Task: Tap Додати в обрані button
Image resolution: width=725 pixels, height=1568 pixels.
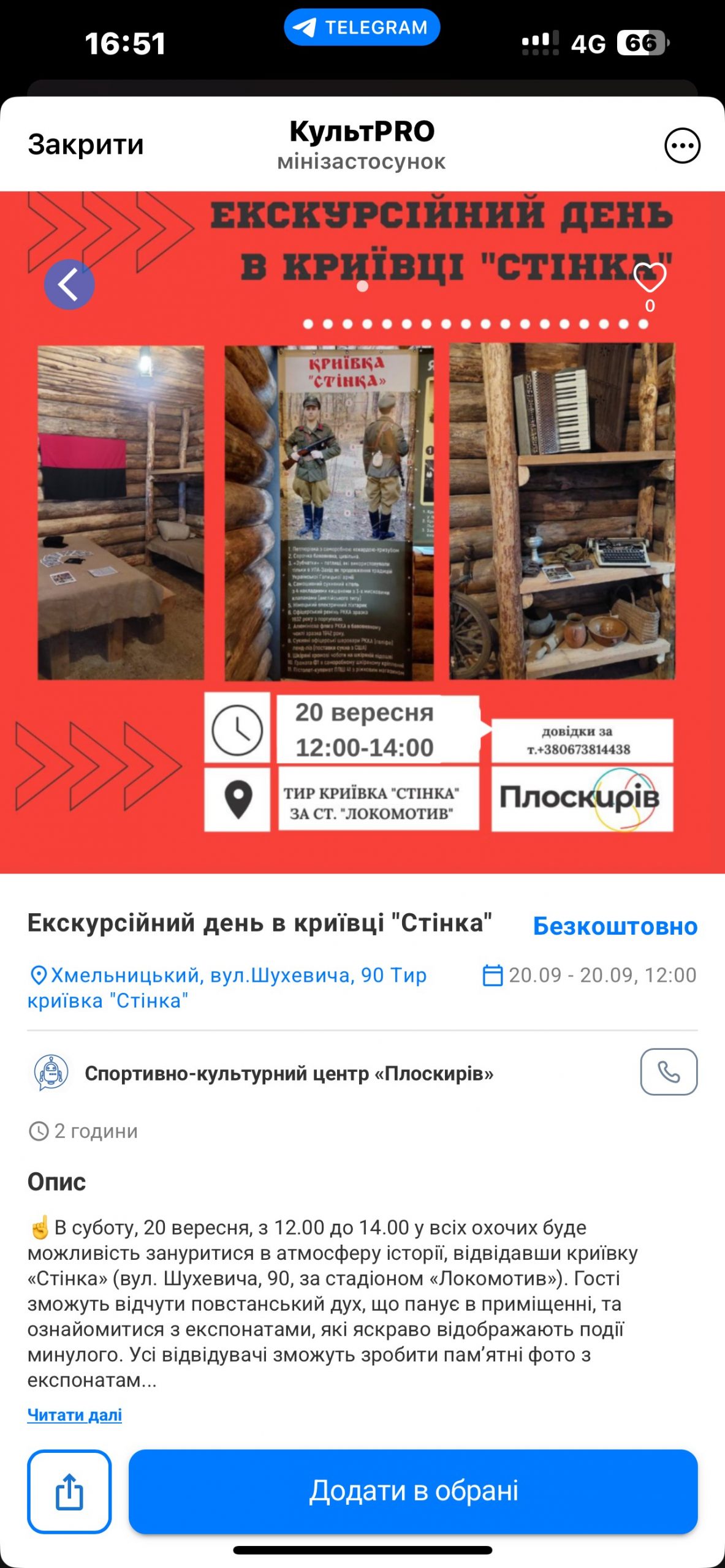Action: 413,1491
